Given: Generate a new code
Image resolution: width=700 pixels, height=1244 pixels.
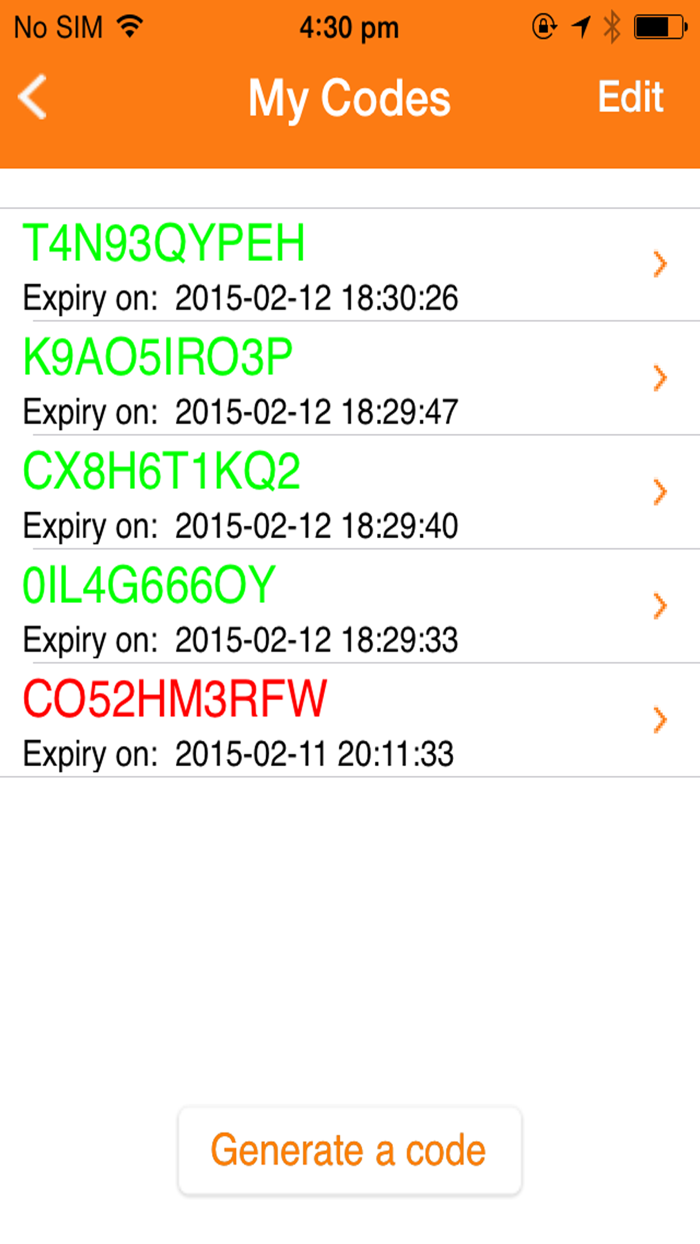Looking at the screenshot, I should point(349,1150).
